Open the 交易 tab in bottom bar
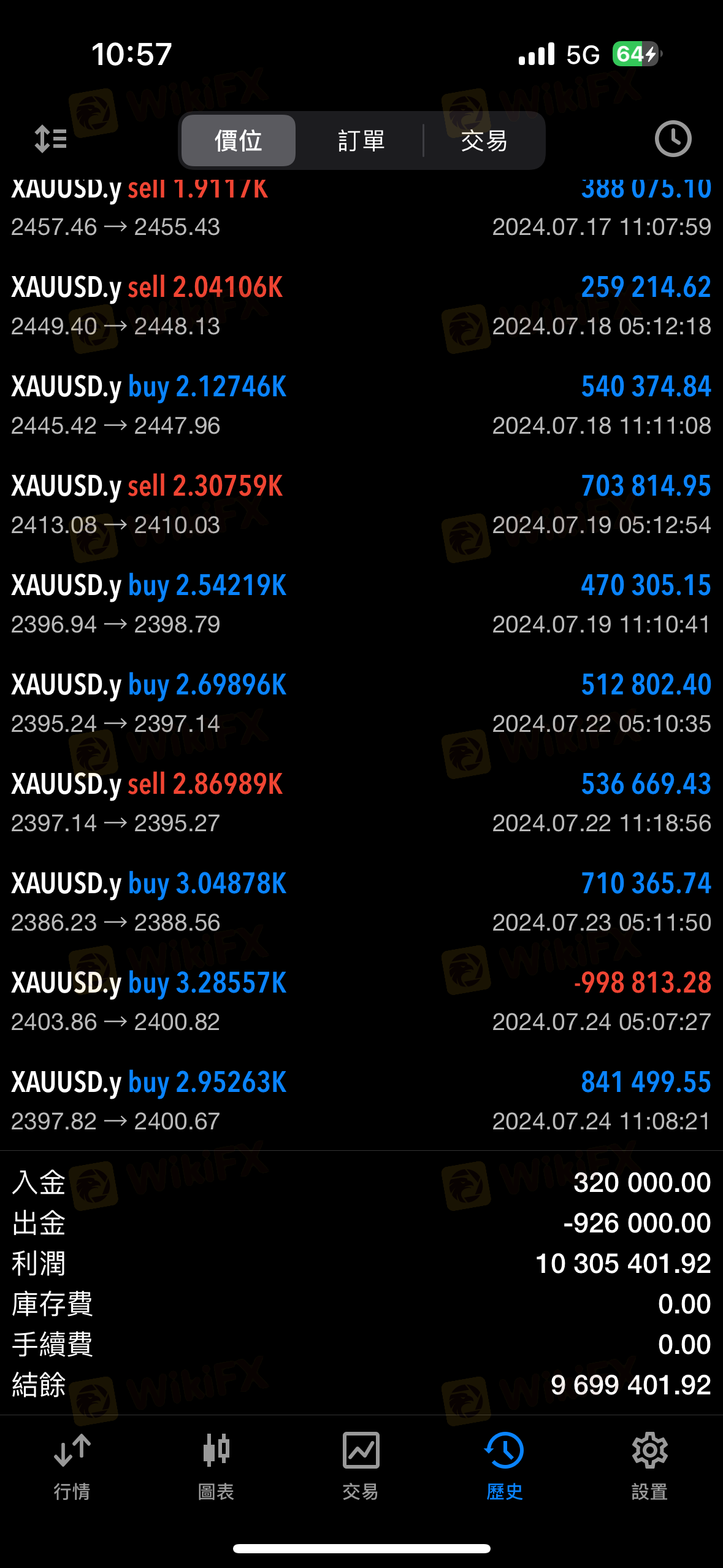The height and width of the screenshot is (1568, 723). pos(361,1466)
